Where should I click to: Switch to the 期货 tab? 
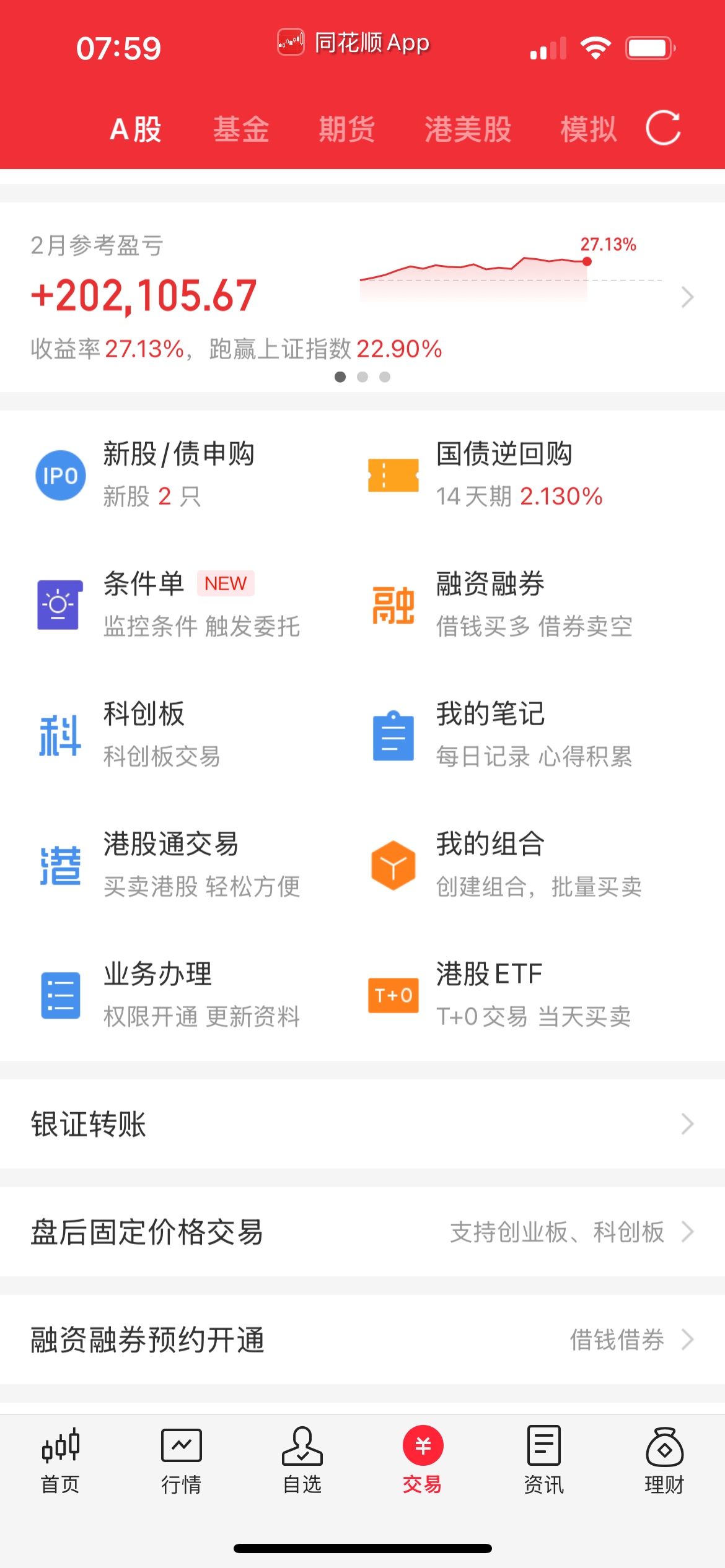coord(346,129)
